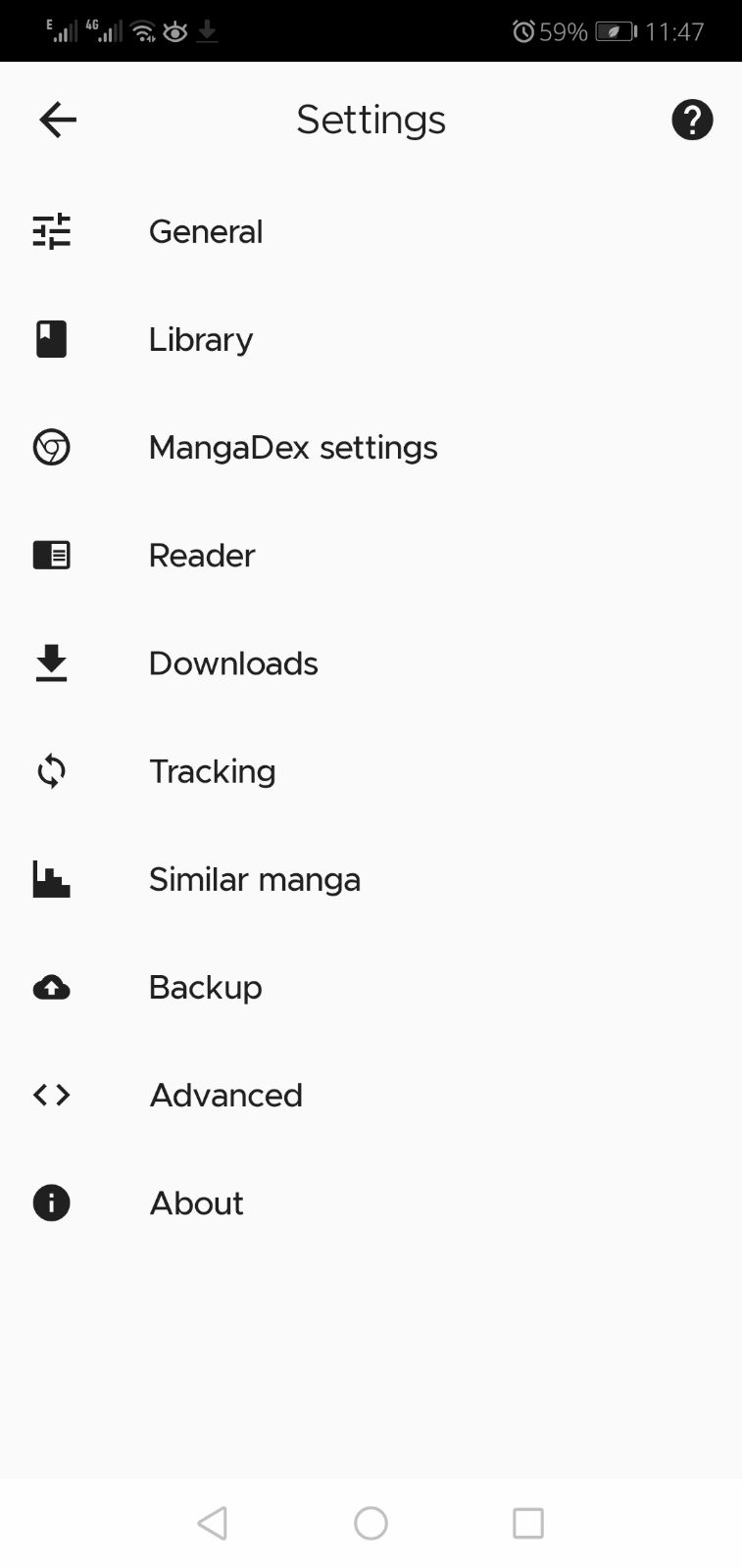Open Tracking settings
This screenshot has width=742, height=1568.
pyautogui.click(x=212, y=771)
